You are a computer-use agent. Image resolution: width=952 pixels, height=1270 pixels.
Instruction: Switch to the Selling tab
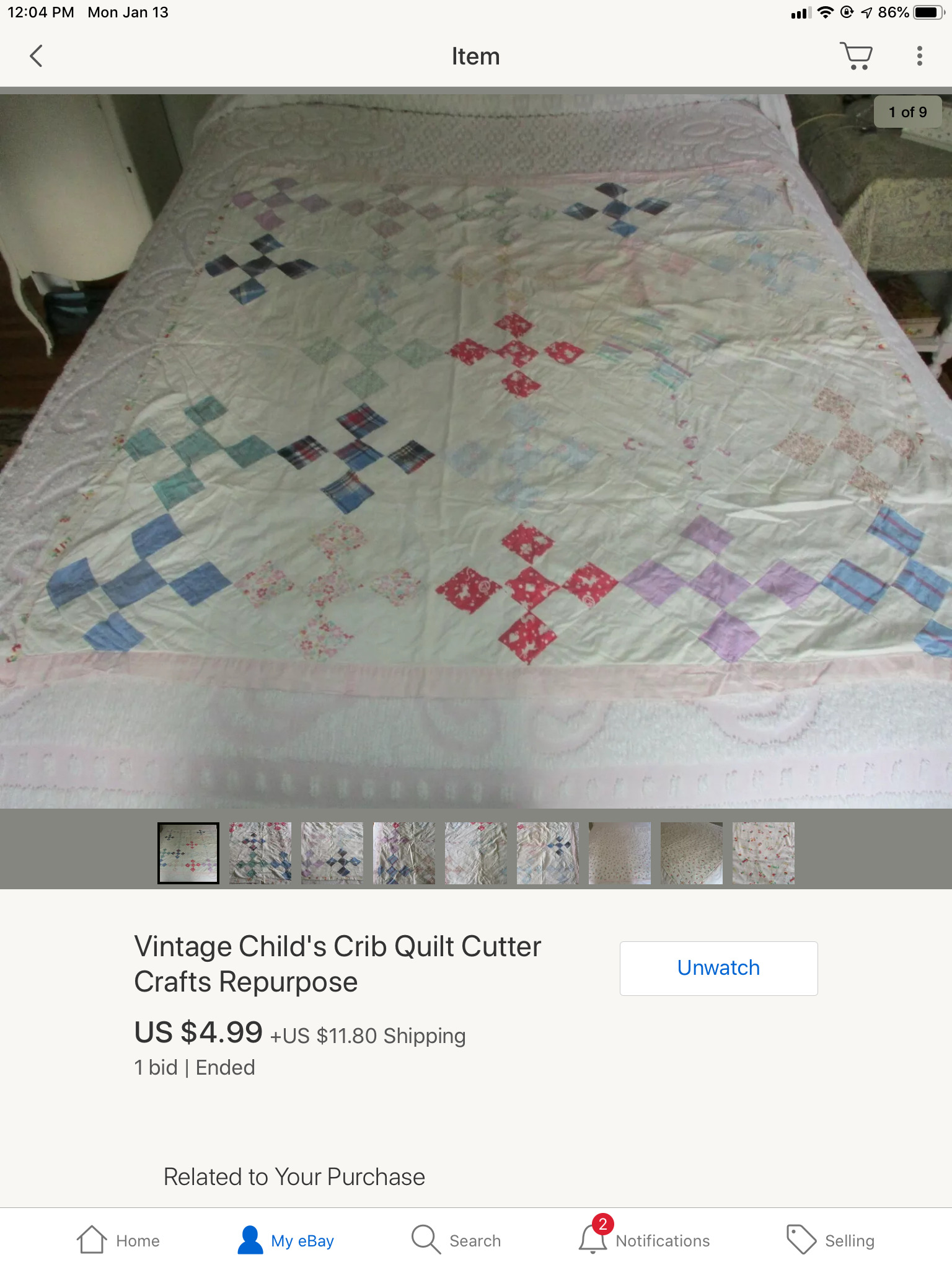[x=831, y=1240]
